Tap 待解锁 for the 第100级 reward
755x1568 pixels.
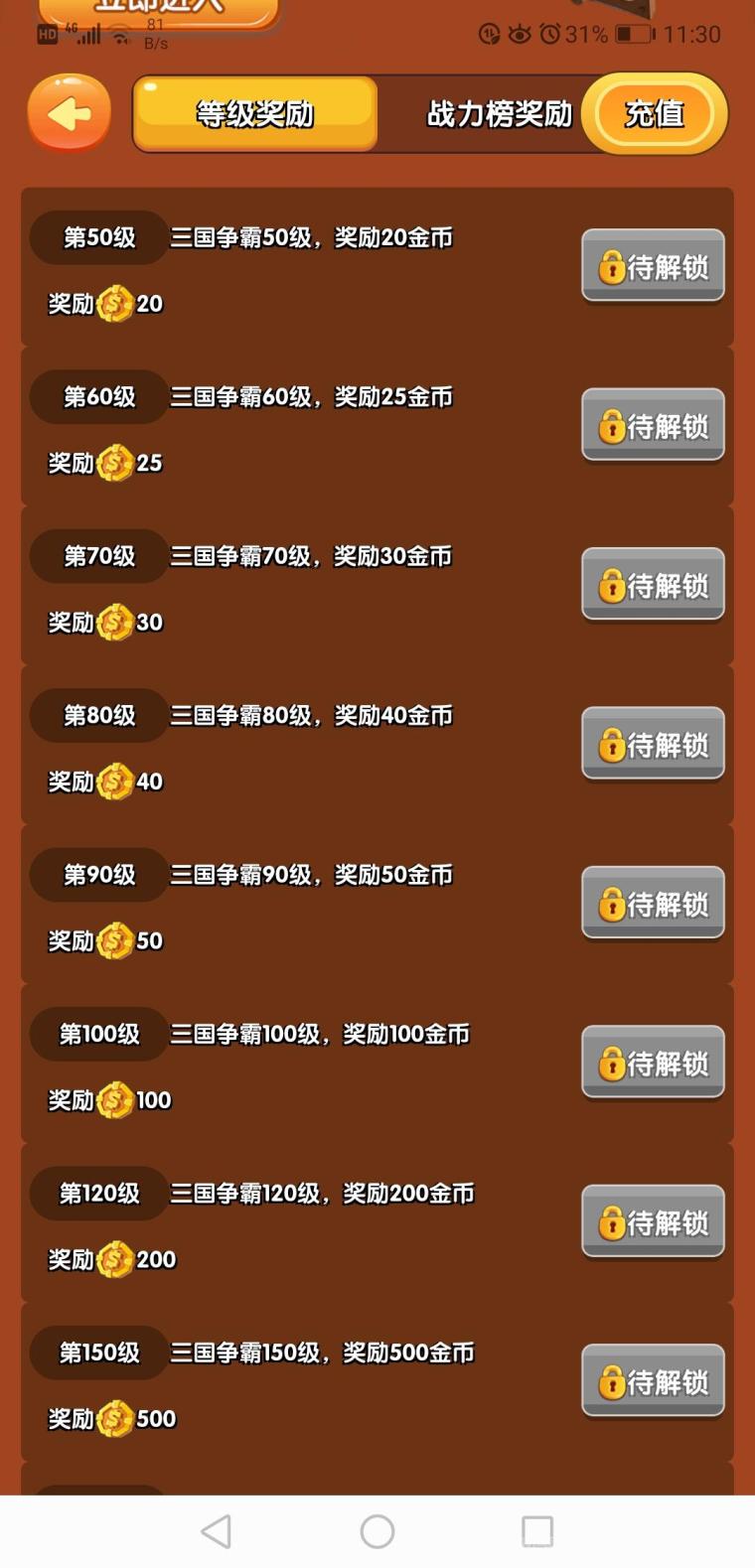[653, 1063]
